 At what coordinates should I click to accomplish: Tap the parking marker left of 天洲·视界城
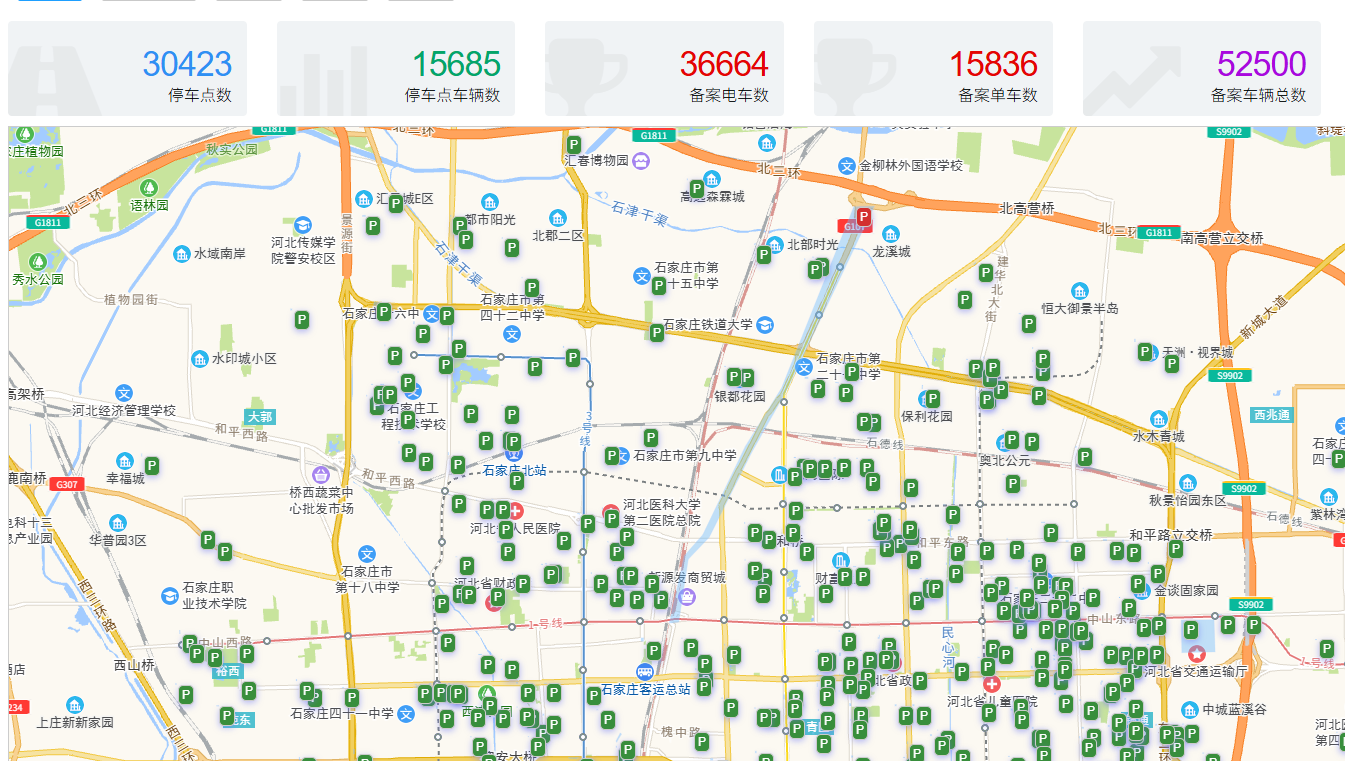pos(1145,351)
